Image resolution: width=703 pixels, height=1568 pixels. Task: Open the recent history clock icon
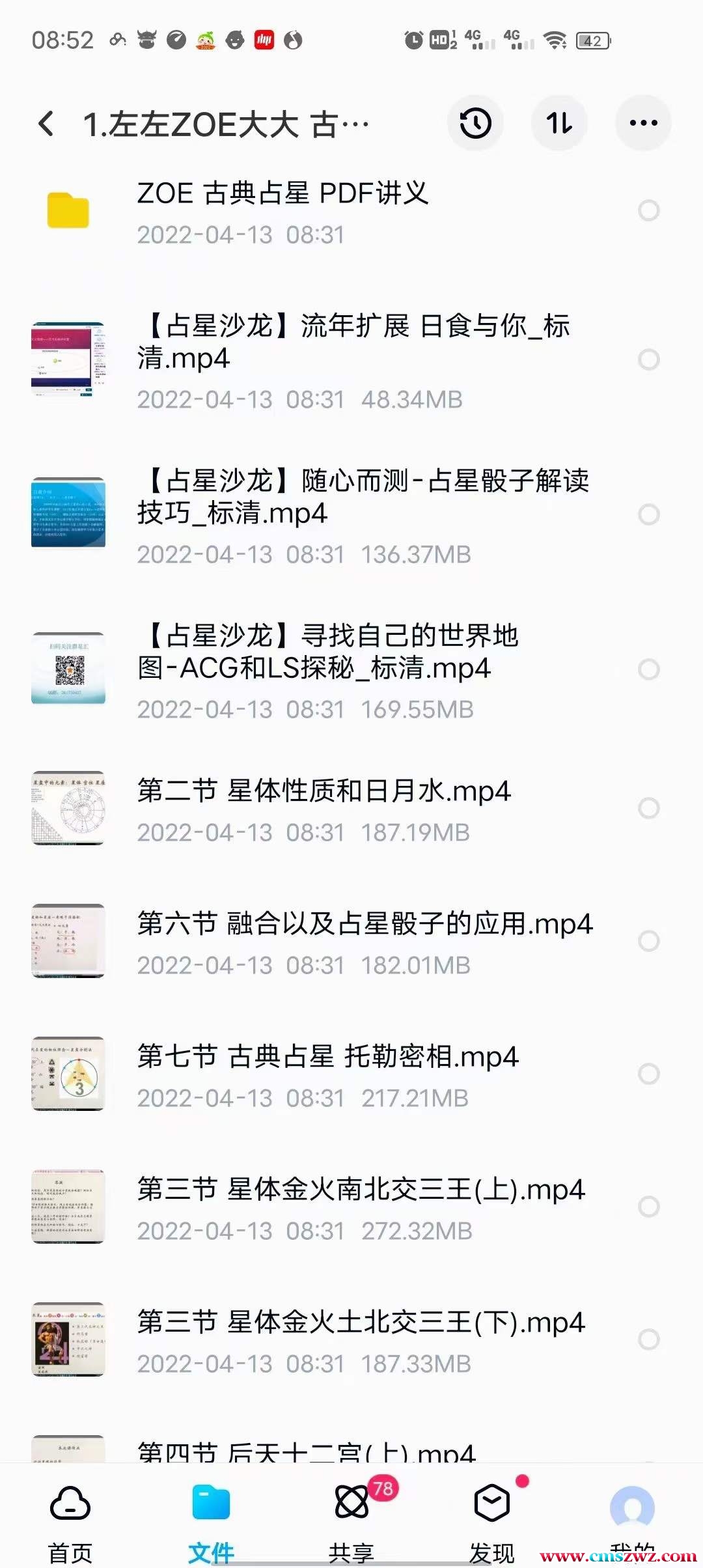point(475,123)
